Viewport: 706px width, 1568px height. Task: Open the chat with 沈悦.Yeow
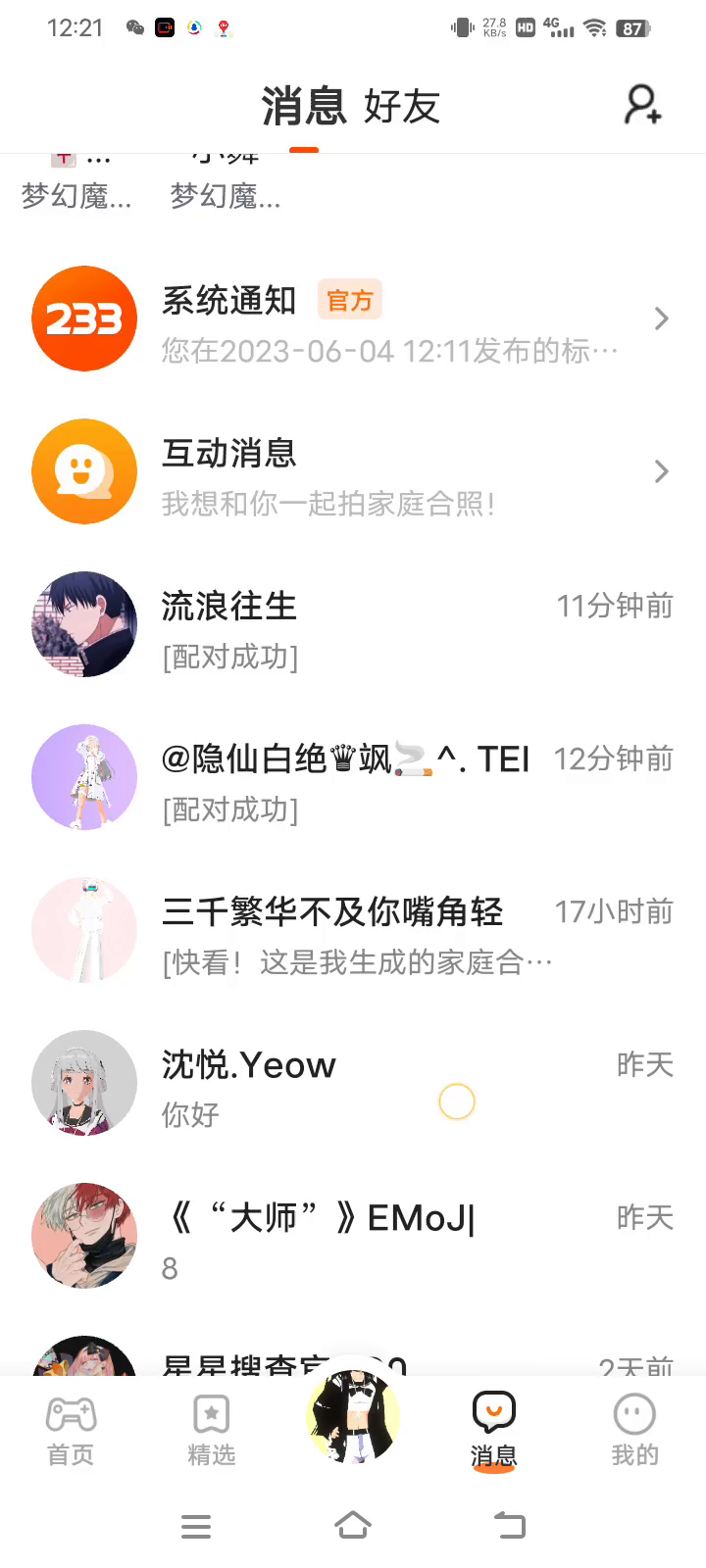pyautogui.click(x=353, y=1084)
